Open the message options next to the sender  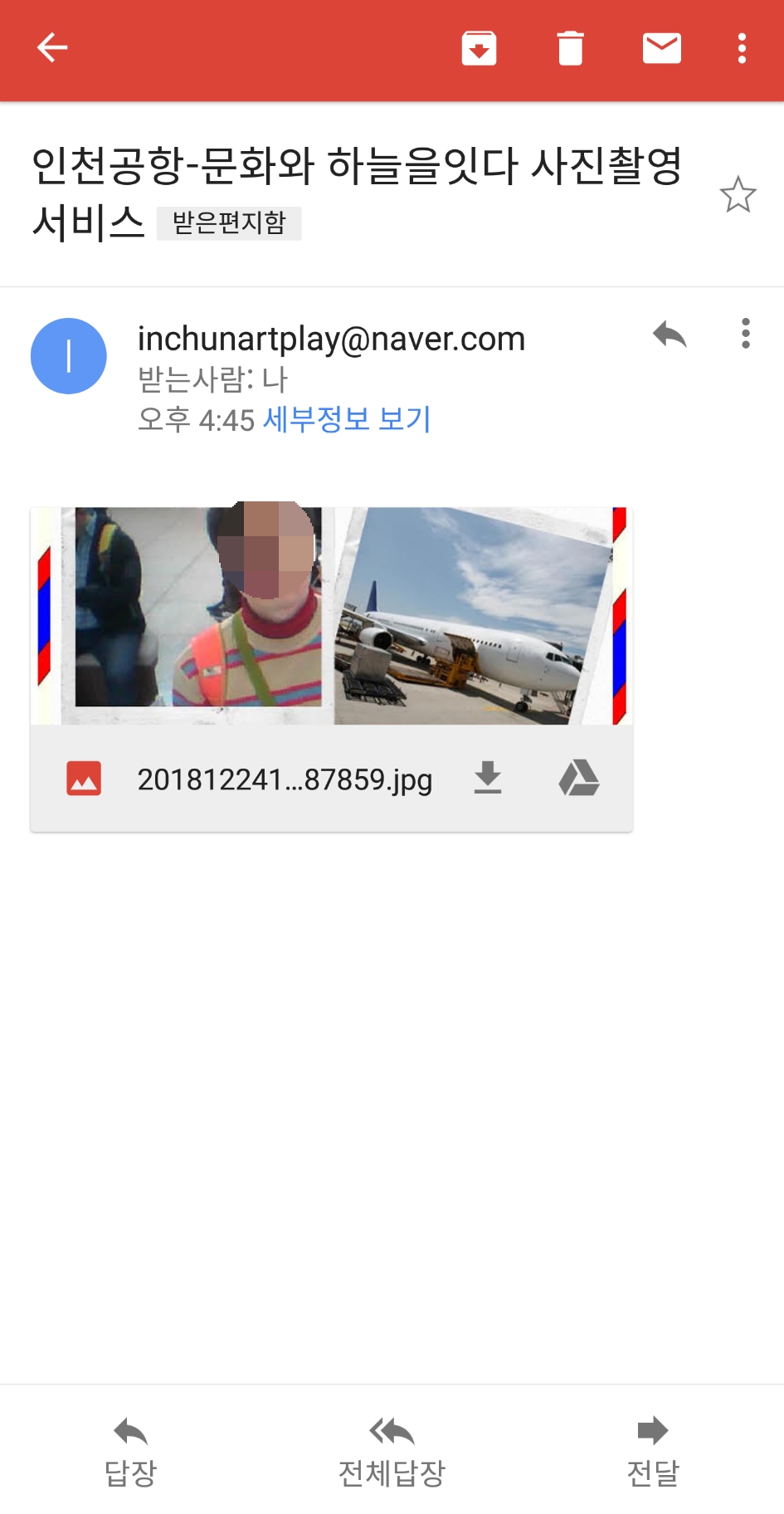click(746, 334)
